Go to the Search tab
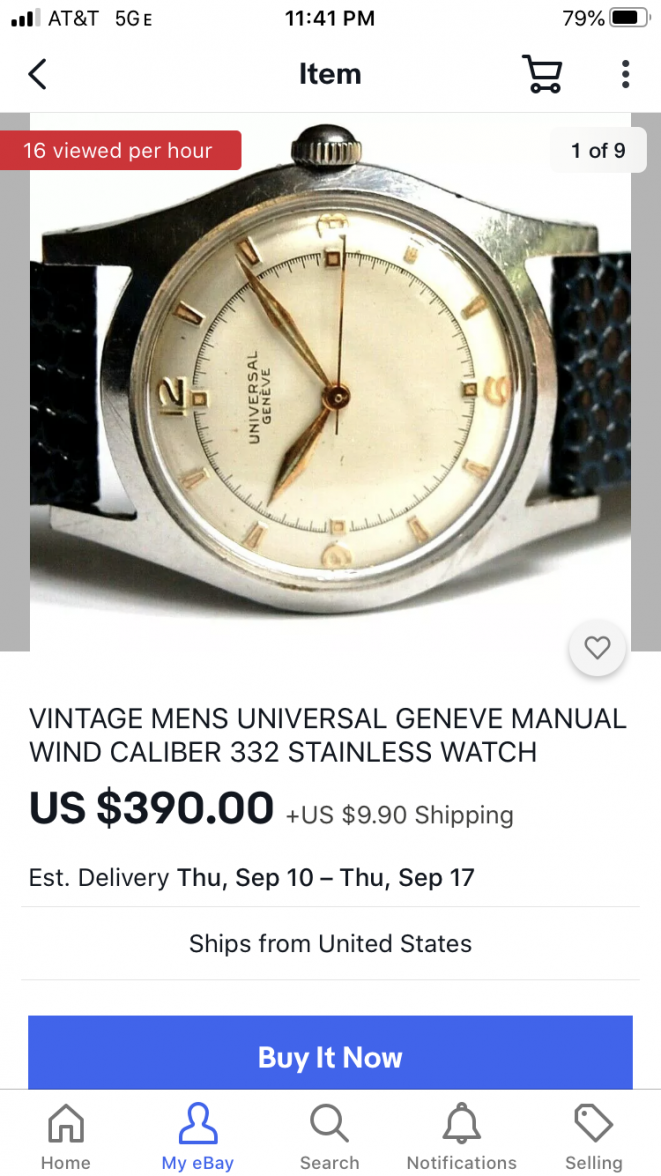Screen dimensions: 661x1176 (329, 1138)
